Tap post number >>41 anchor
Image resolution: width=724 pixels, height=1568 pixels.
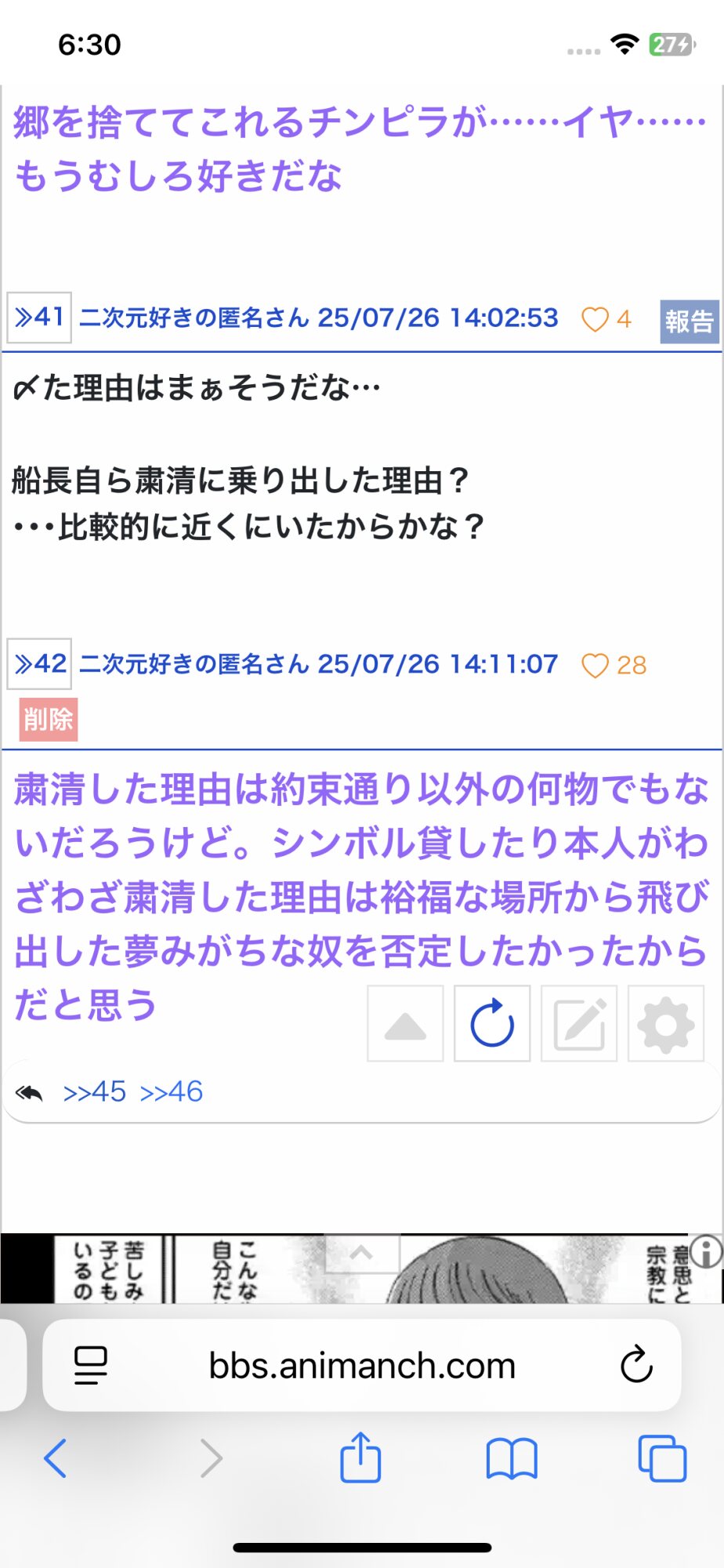[x=39, y=318]
